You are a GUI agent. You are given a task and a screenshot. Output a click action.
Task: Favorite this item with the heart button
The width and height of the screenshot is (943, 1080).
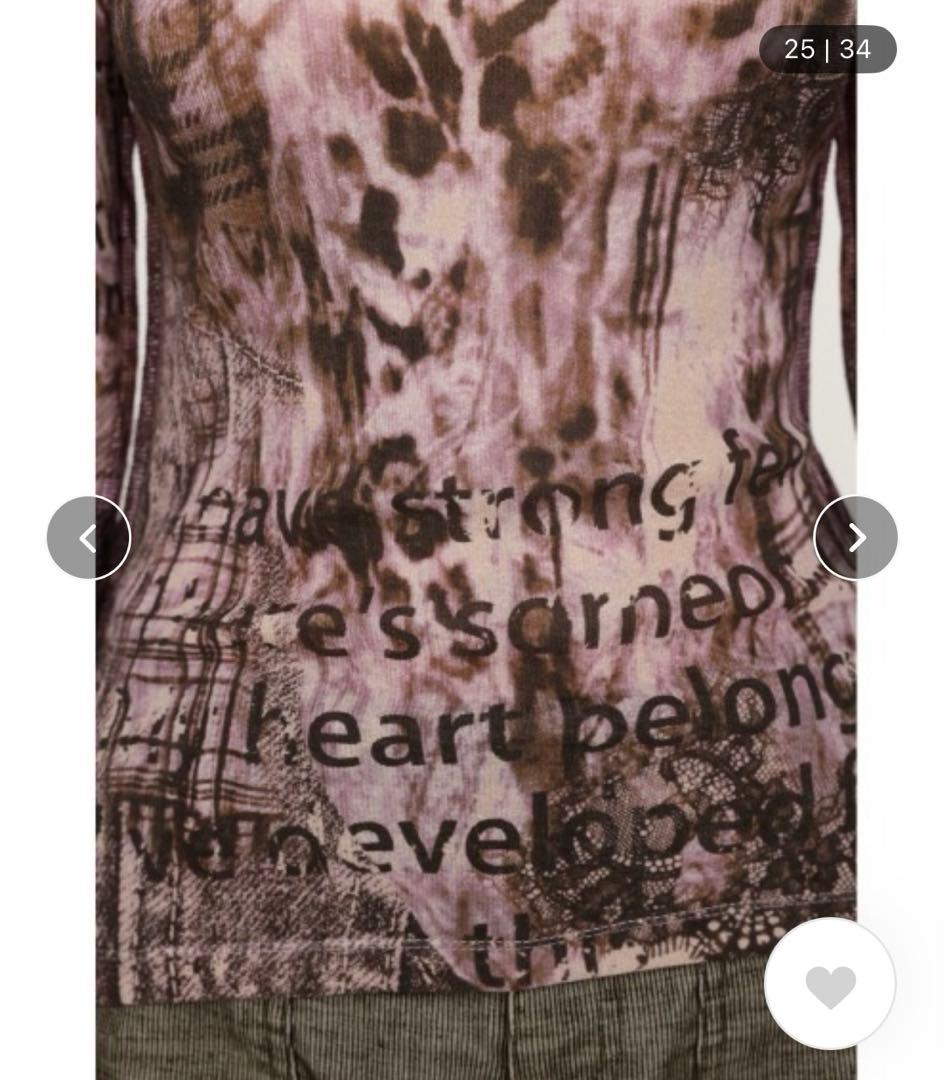pyautogui.click(x=830, y=985)
